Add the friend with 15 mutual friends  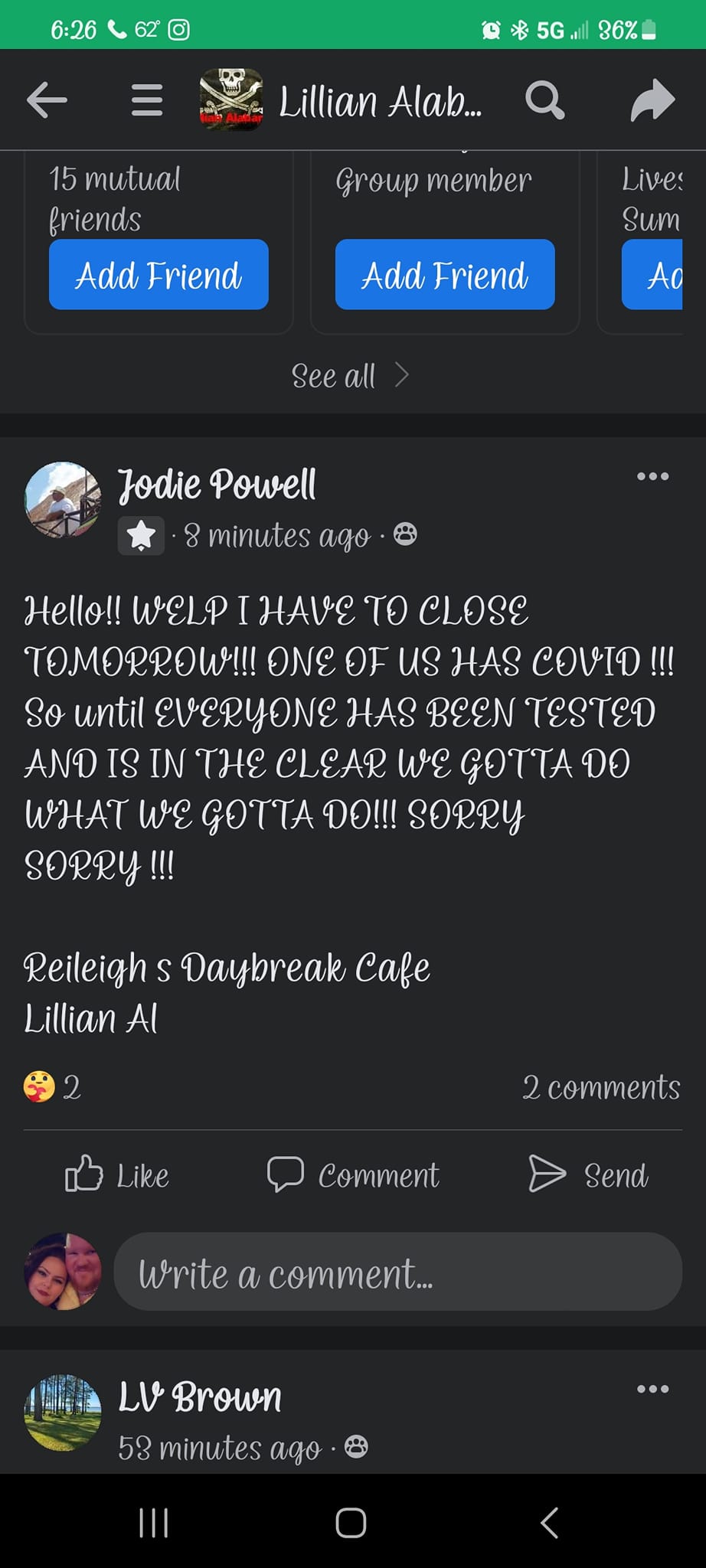pyautogui.click(x=159, y=275)
